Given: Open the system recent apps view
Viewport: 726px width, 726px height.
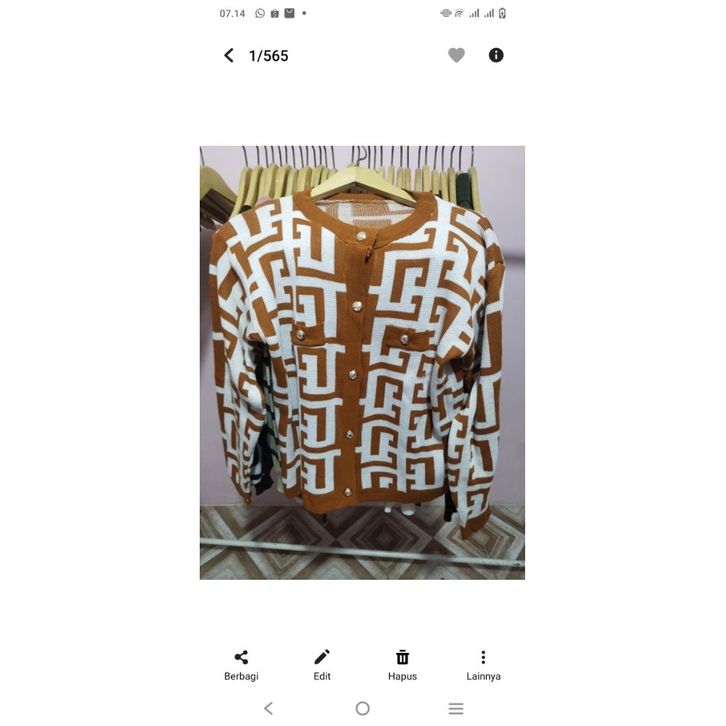Looking at the screenshot, I should tap(456, 708).
